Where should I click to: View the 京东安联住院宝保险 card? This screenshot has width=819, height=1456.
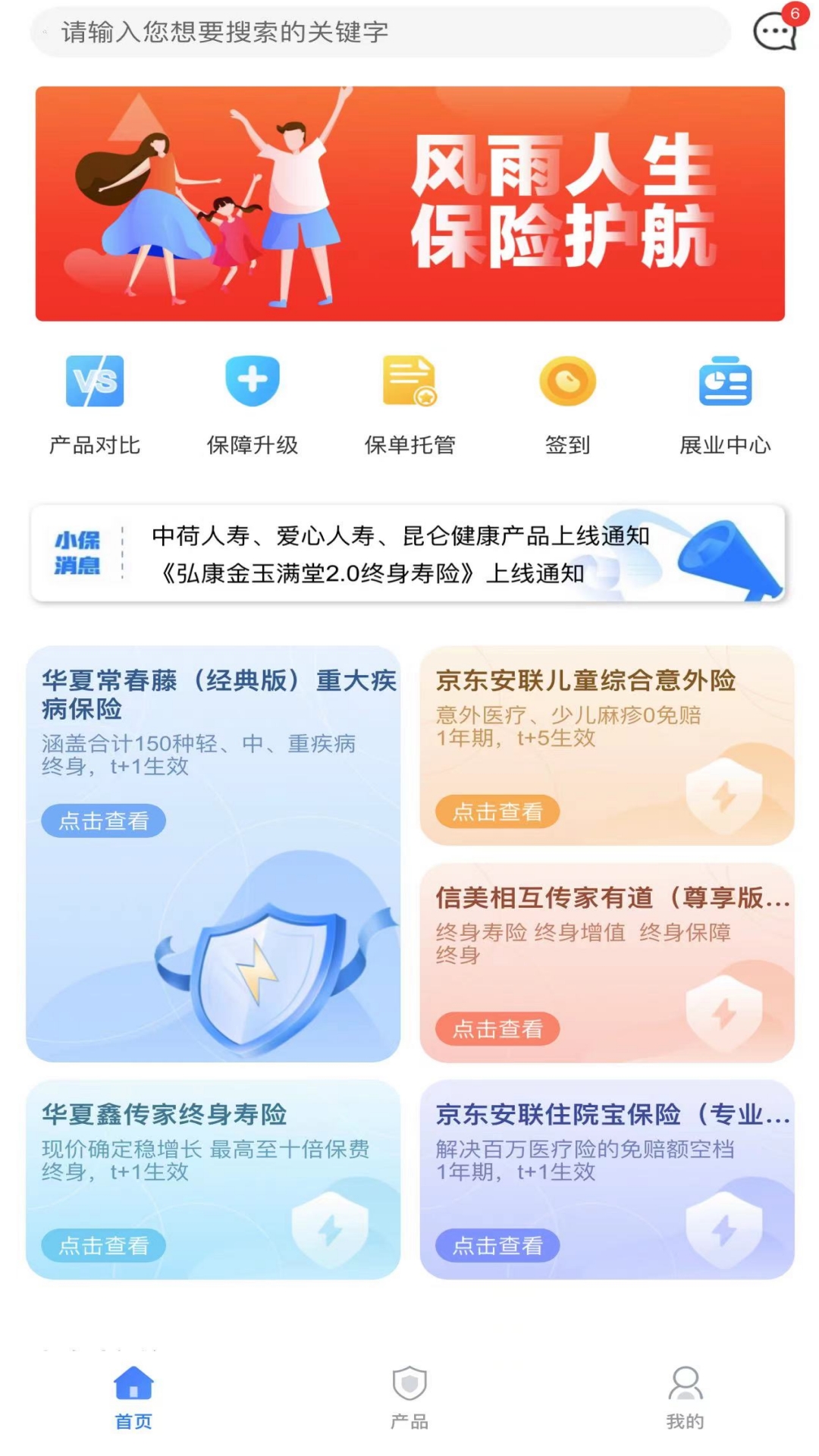click(607, 1179)
